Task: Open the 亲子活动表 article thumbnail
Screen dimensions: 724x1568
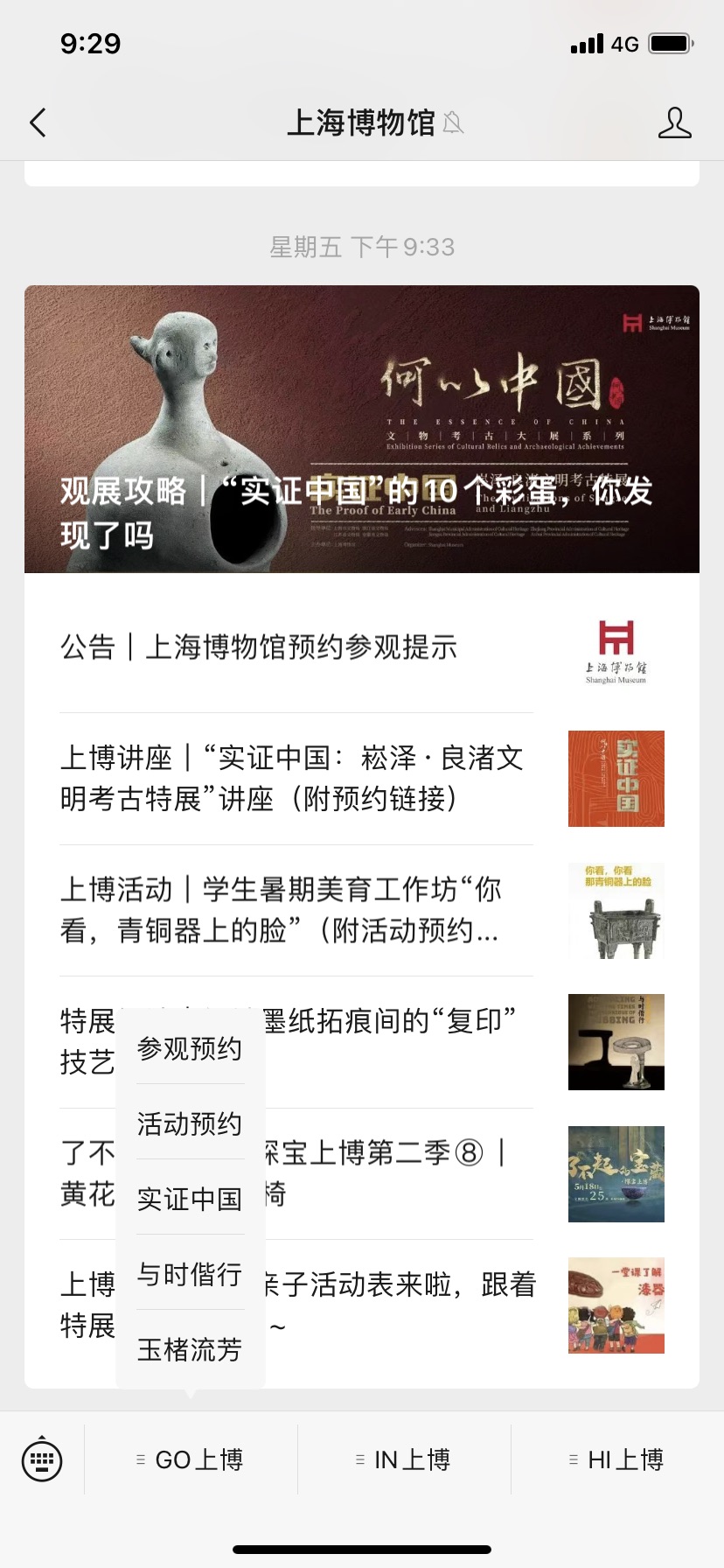Action: (616, 1305)
